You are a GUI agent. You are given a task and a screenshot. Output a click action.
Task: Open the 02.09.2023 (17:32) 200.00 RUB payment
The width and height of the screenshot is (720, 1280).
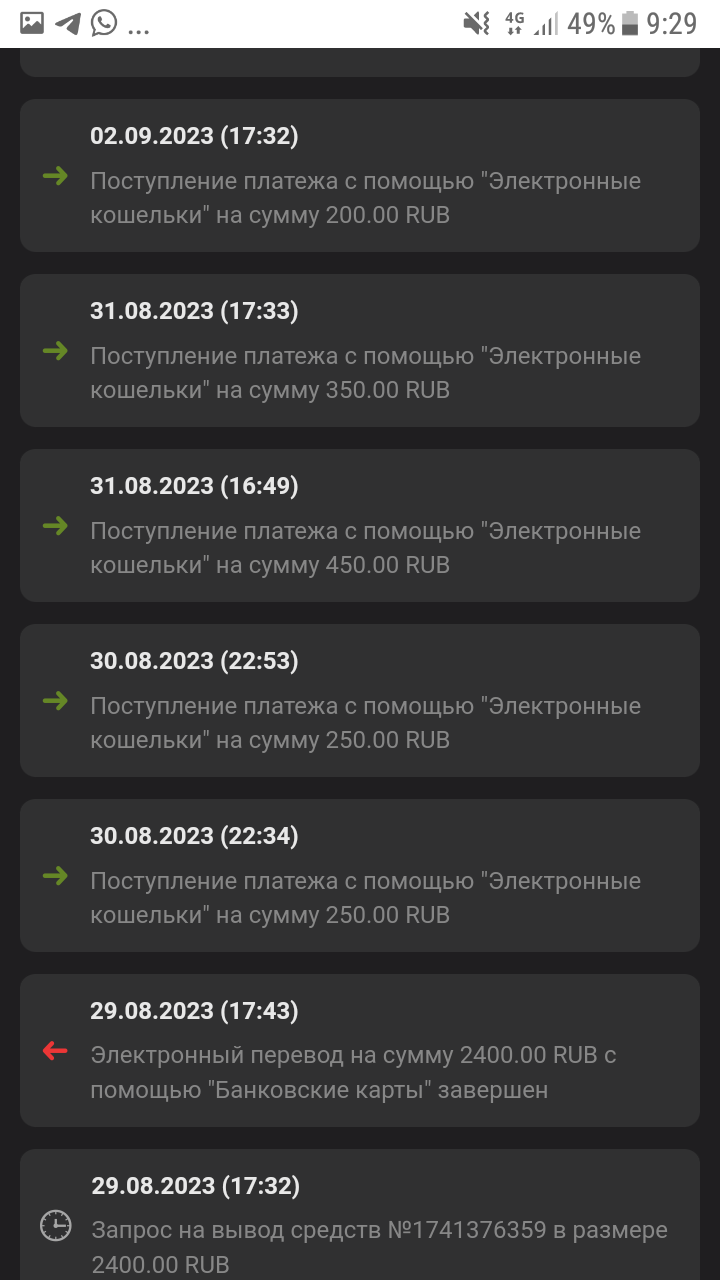[x=360, y=176]
